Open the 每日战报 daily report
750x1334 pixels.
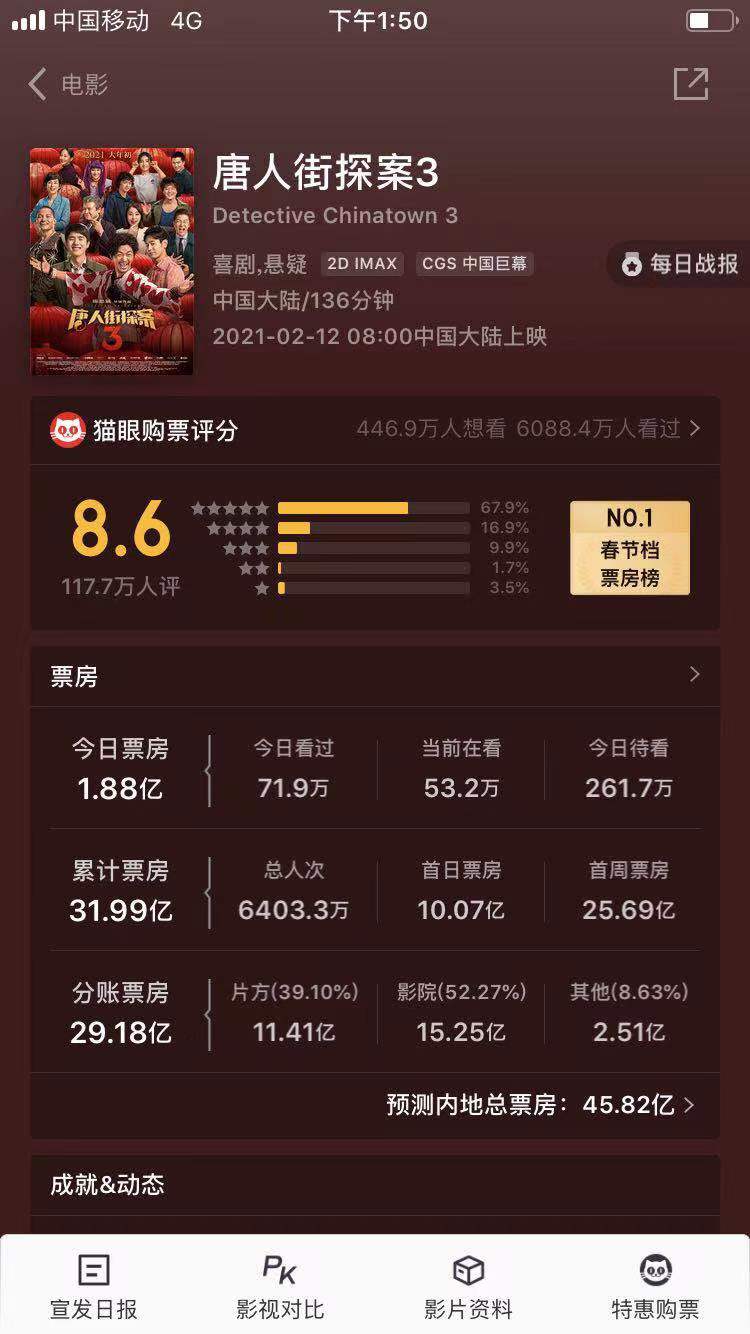680,264
